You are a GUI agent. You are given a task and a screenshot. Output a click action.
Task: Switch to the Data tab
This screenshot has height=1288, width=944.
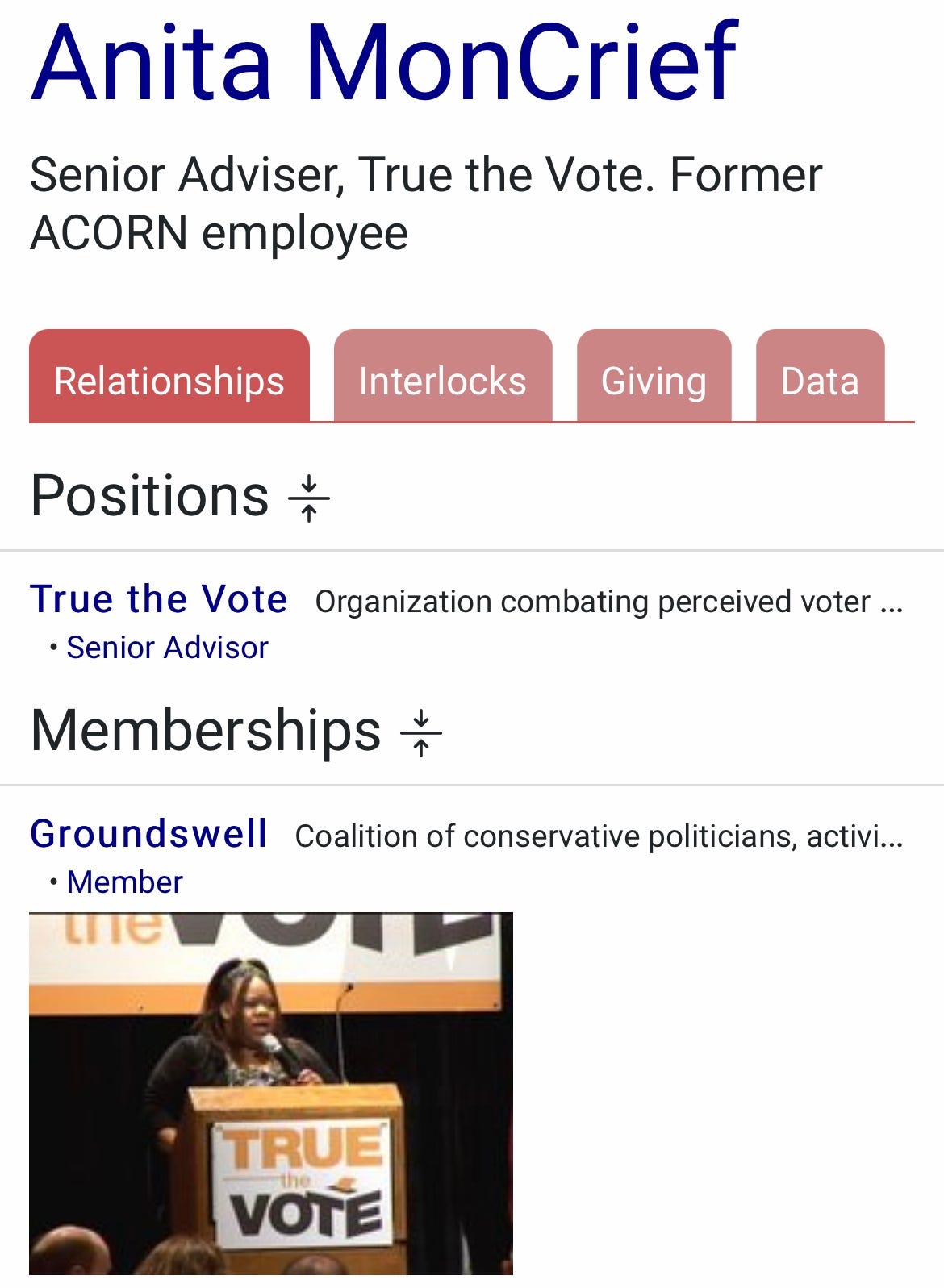[820, 380]
